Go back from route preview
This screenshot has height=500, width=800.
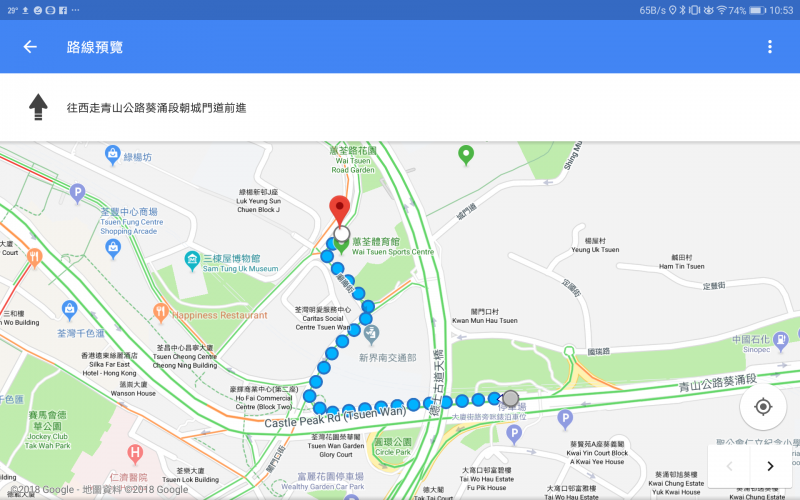(x=30, y=47)
